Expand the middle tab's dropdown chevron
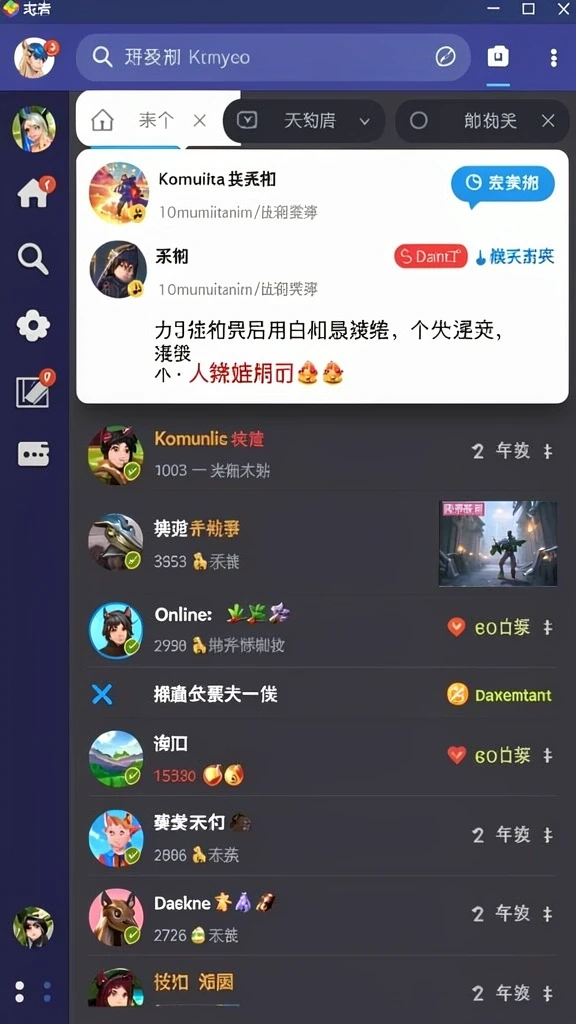Image resolution: width=576 pixels, height=1024 pixels. (365, 121)
